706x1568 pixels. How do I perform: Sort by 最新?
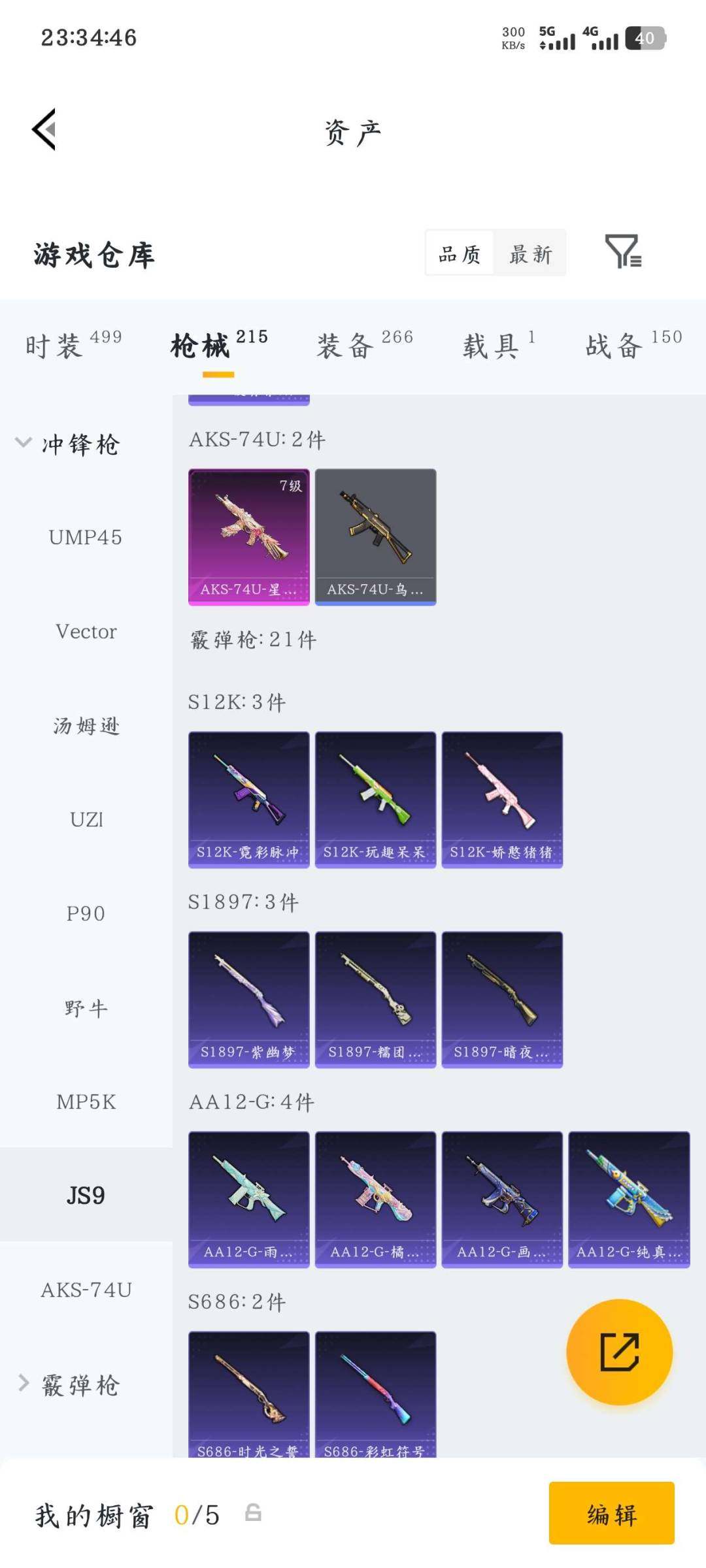point(530,253)
